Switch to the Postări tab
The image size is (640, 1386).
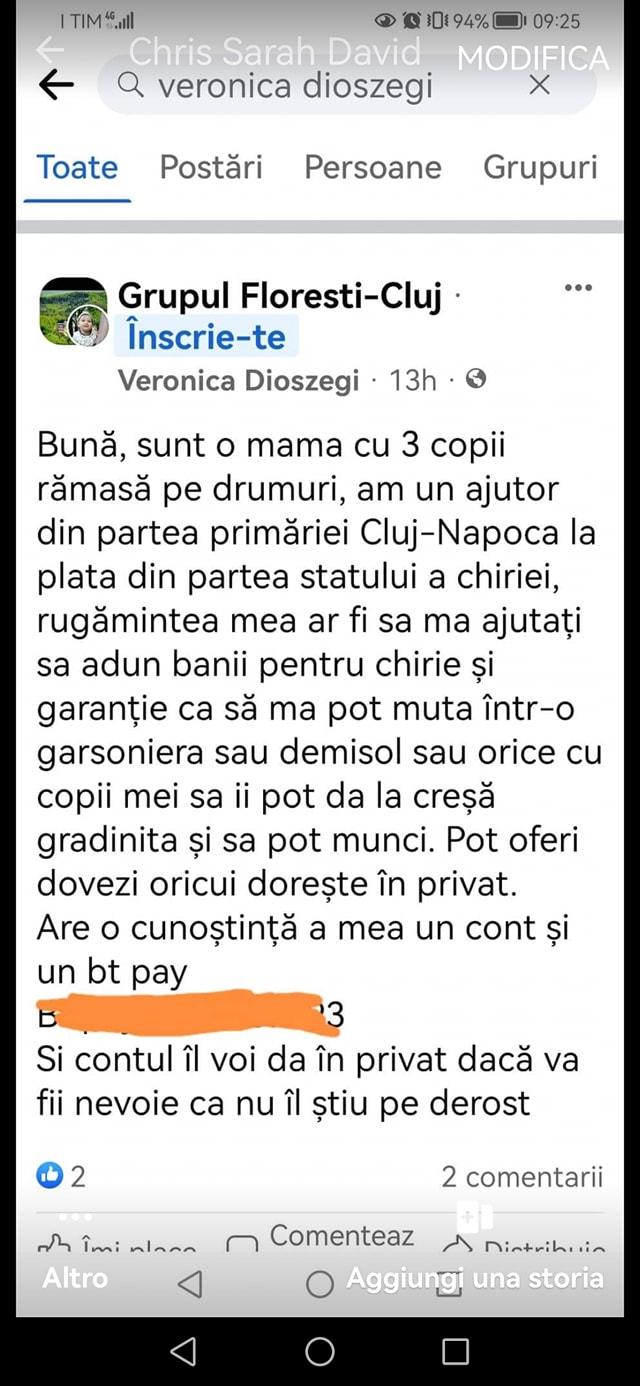(211, 167)
